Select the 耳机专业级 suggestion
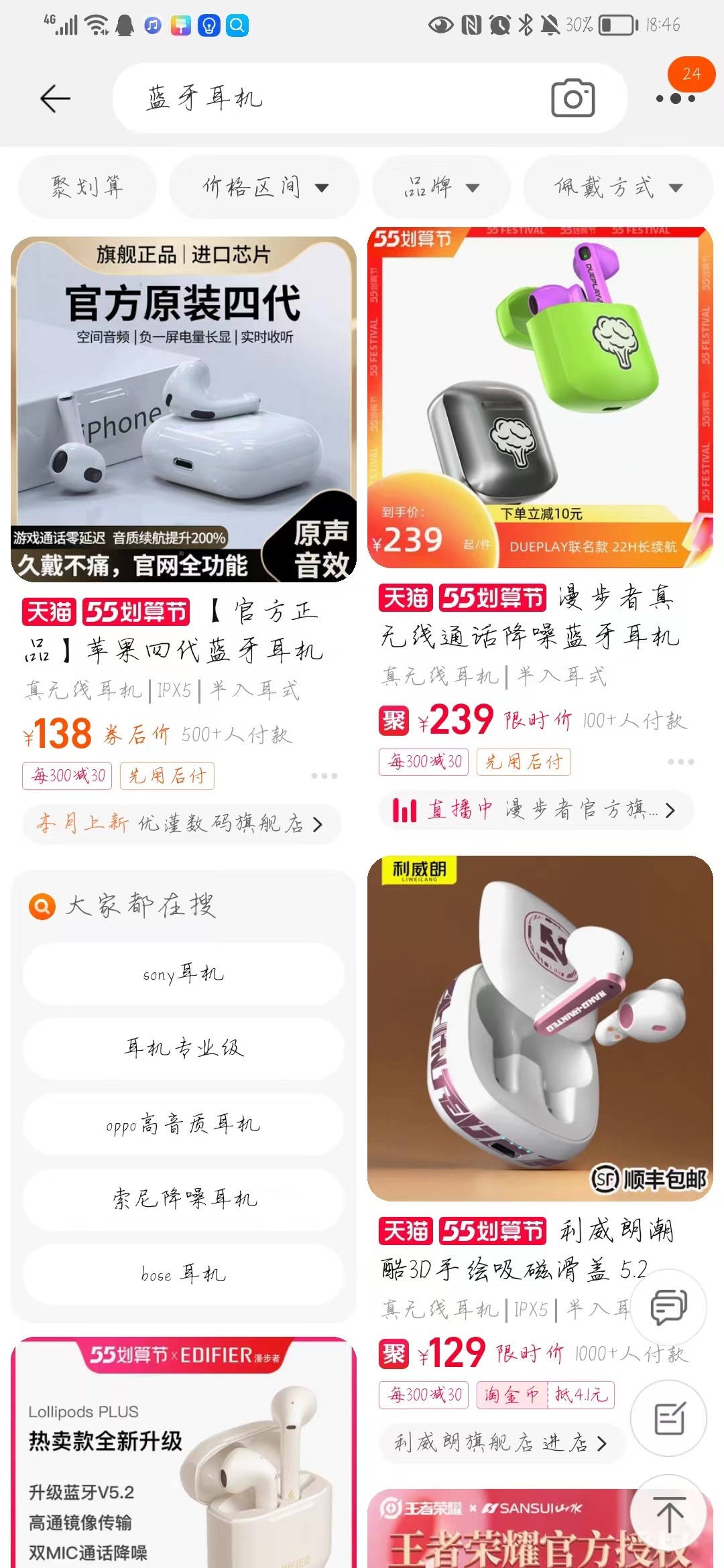Image resolution: width=724 pixels, height=1568 pixels. 183,1048
